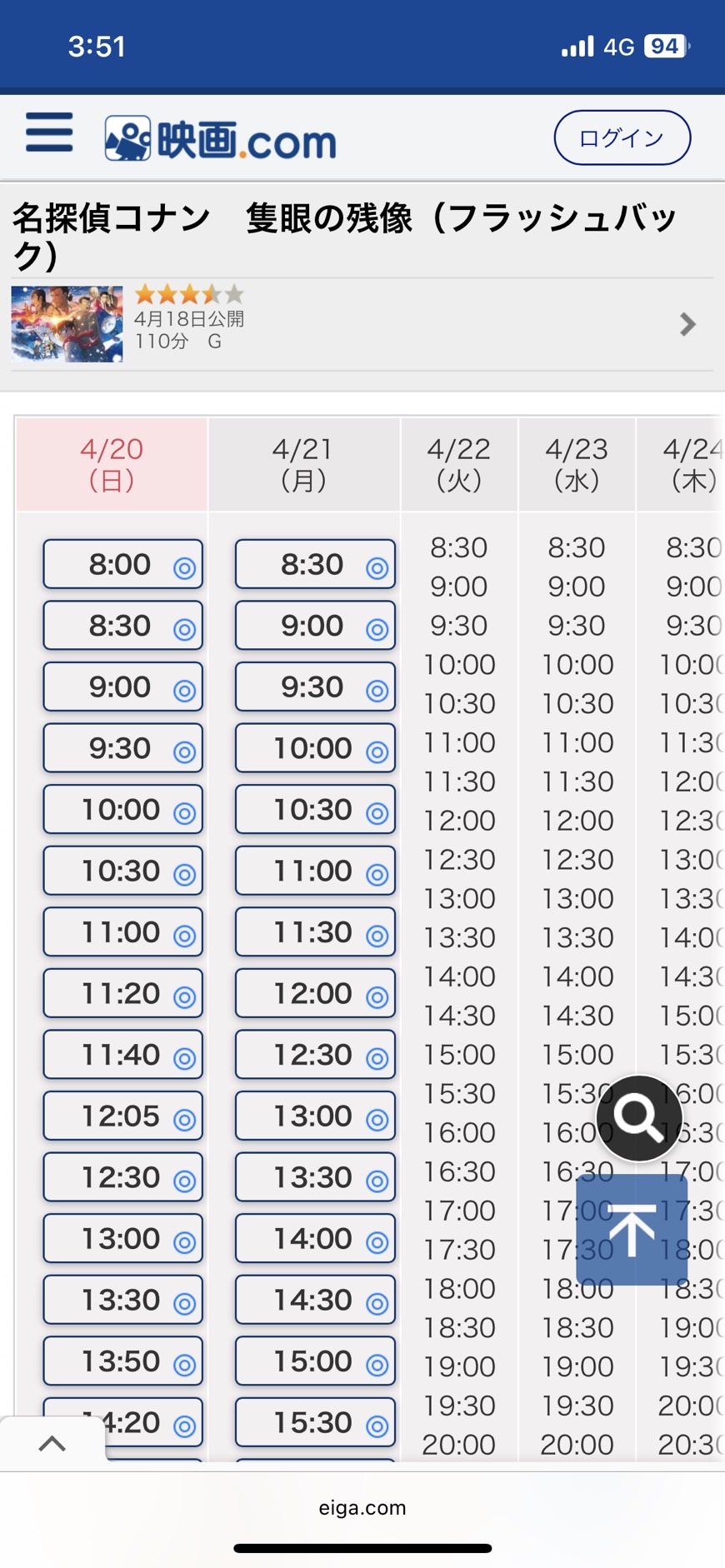Choose the 15:30 showtime on 4/21
725x1568 pixels.
tap(315, 1422)
